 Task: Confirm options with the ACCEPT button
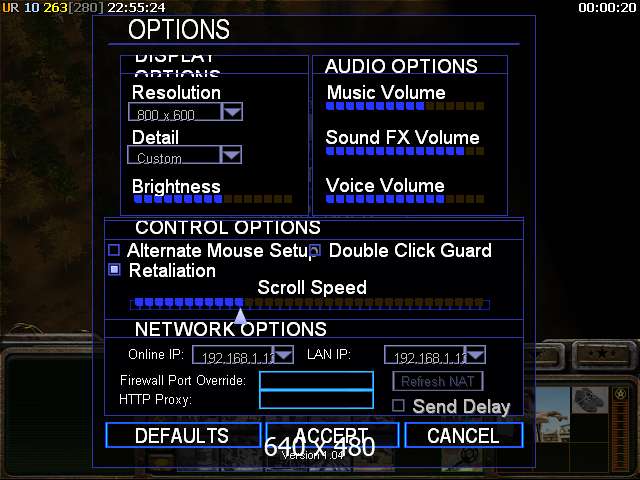click(x=332, y=435)
